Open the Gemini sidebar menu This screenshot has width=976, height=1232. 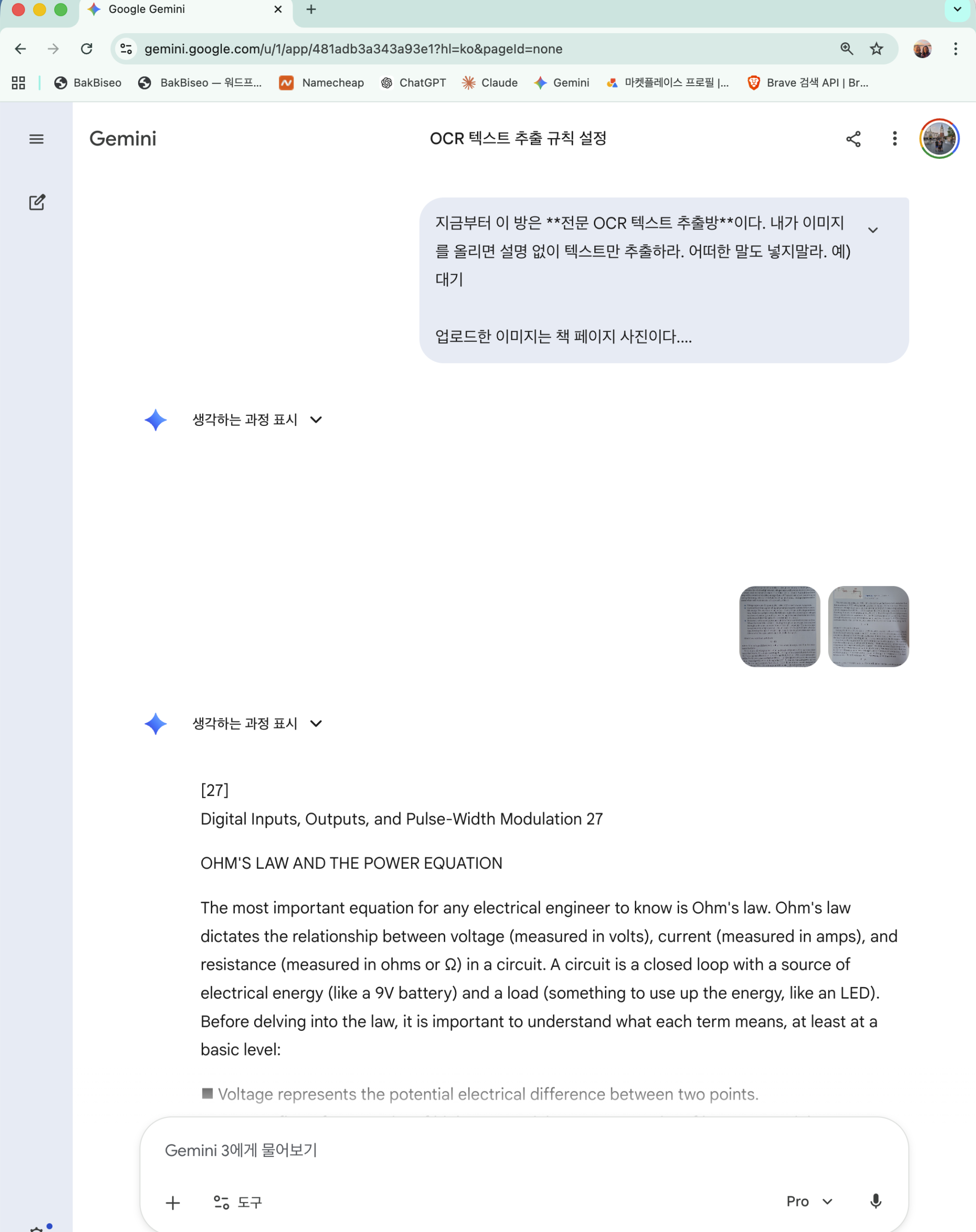[36, 139]
